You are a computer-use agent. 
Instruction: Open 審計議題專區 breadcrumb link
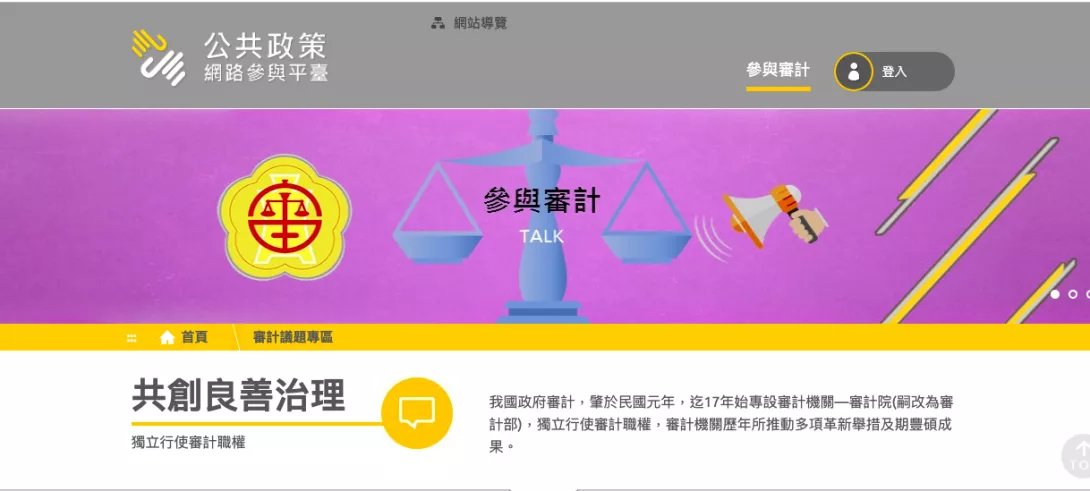pyautogui.click(x=292, y=338)
